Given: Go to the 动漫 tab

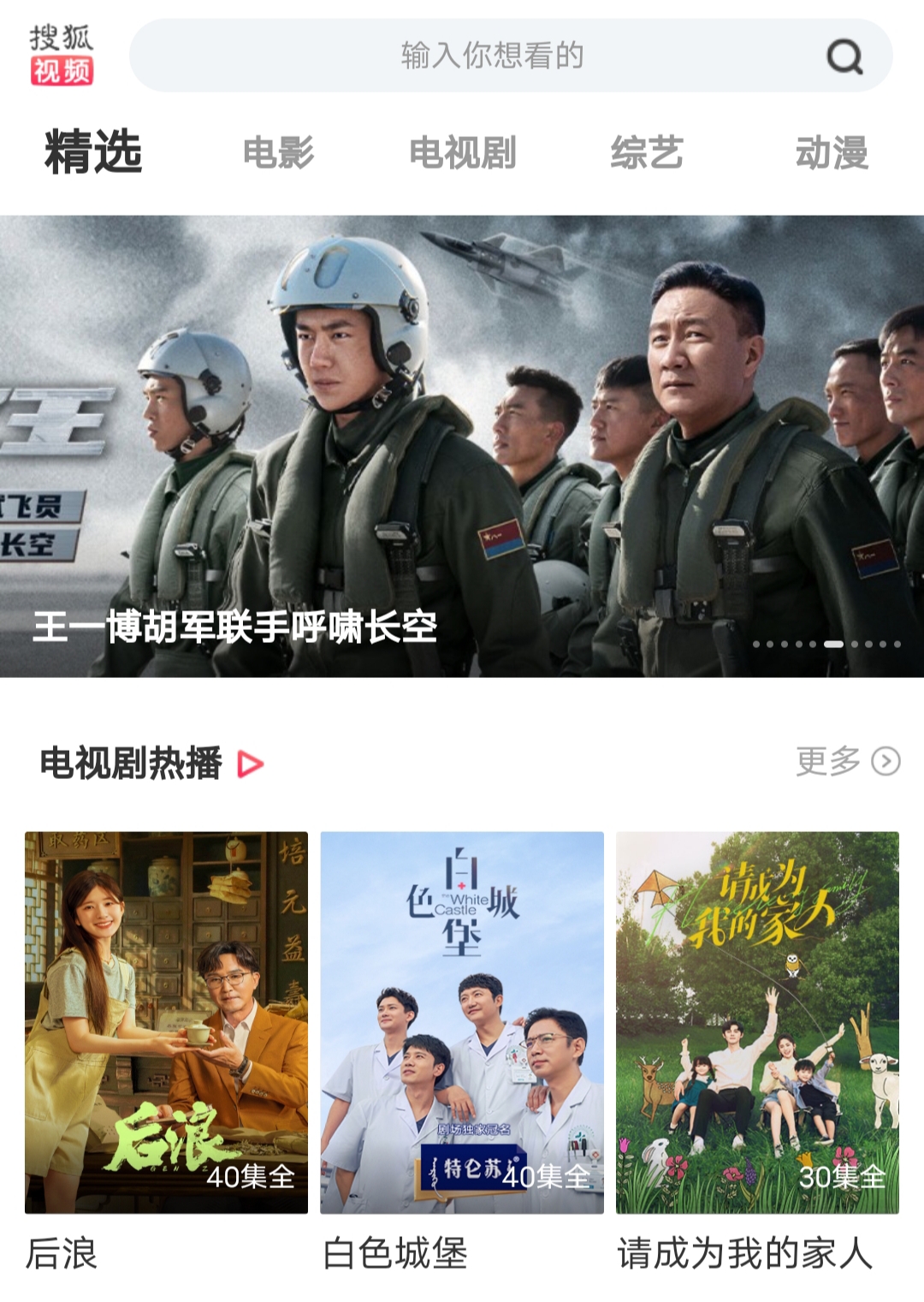Looking at the screenshot, I should point(832,153).
